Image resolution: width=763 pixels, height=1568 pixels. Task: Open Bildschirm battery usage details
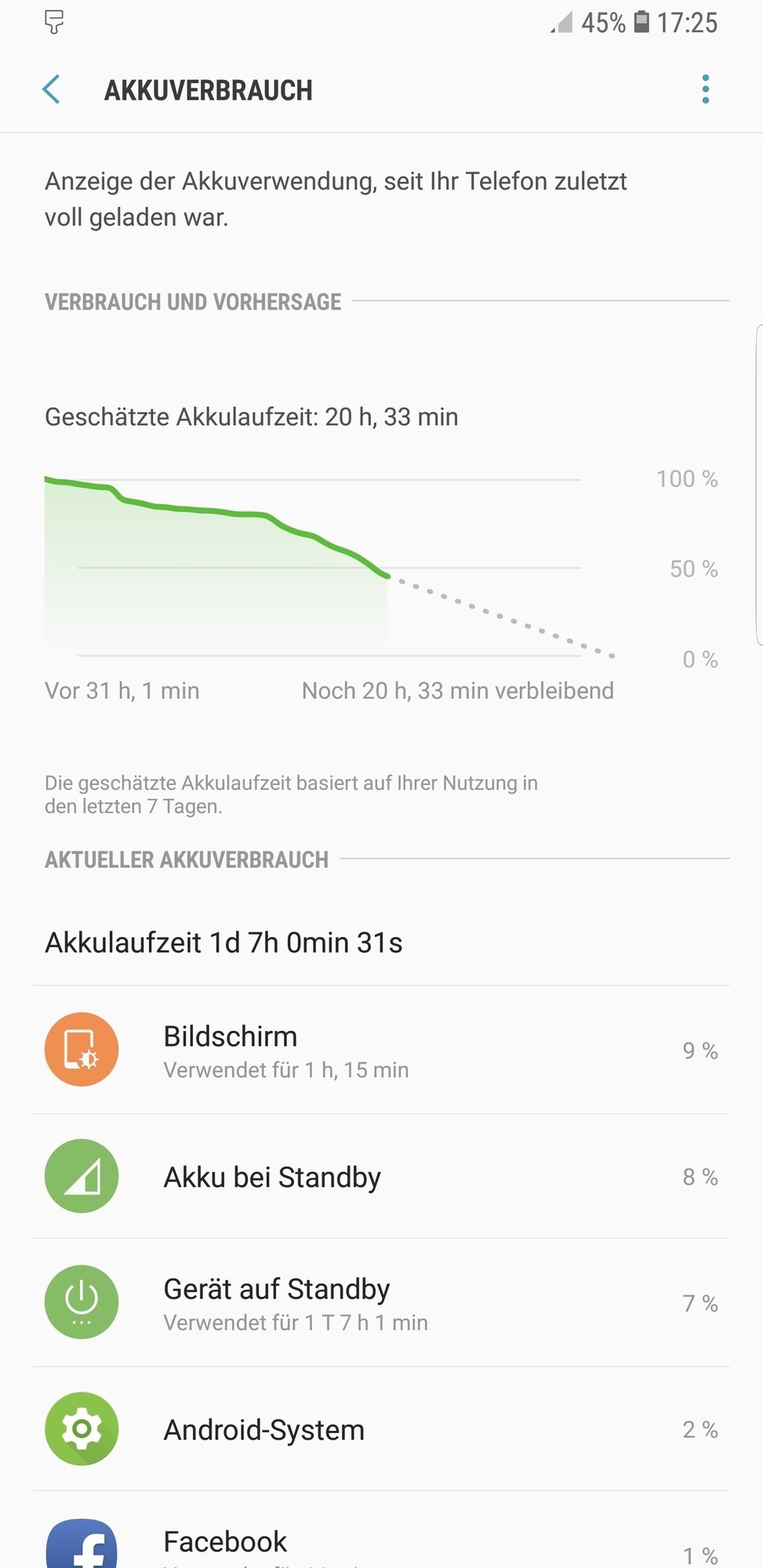[x=381, y=1050]
